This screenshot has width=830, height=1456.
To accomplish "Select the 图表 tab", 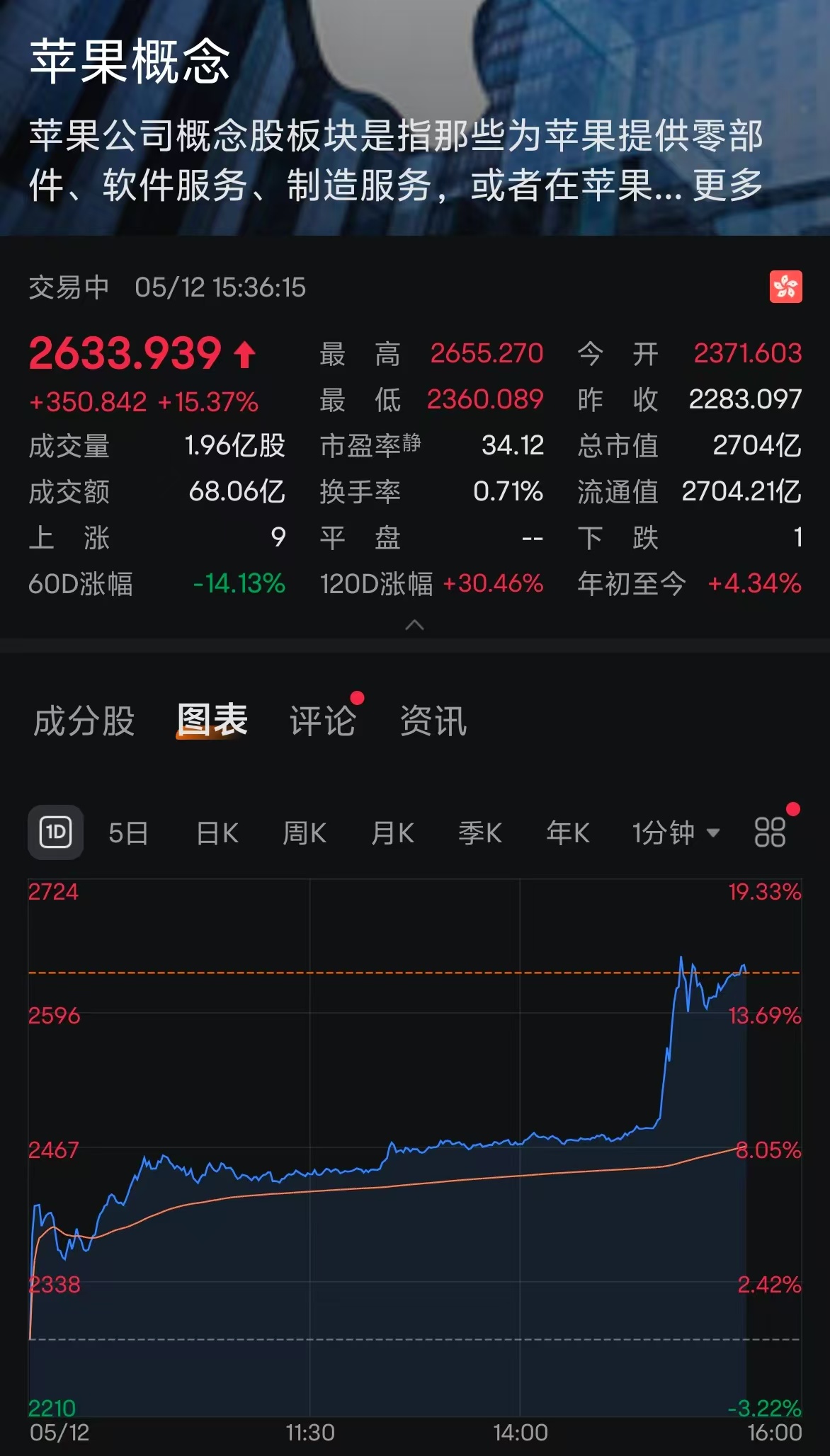I will point(212,721).
